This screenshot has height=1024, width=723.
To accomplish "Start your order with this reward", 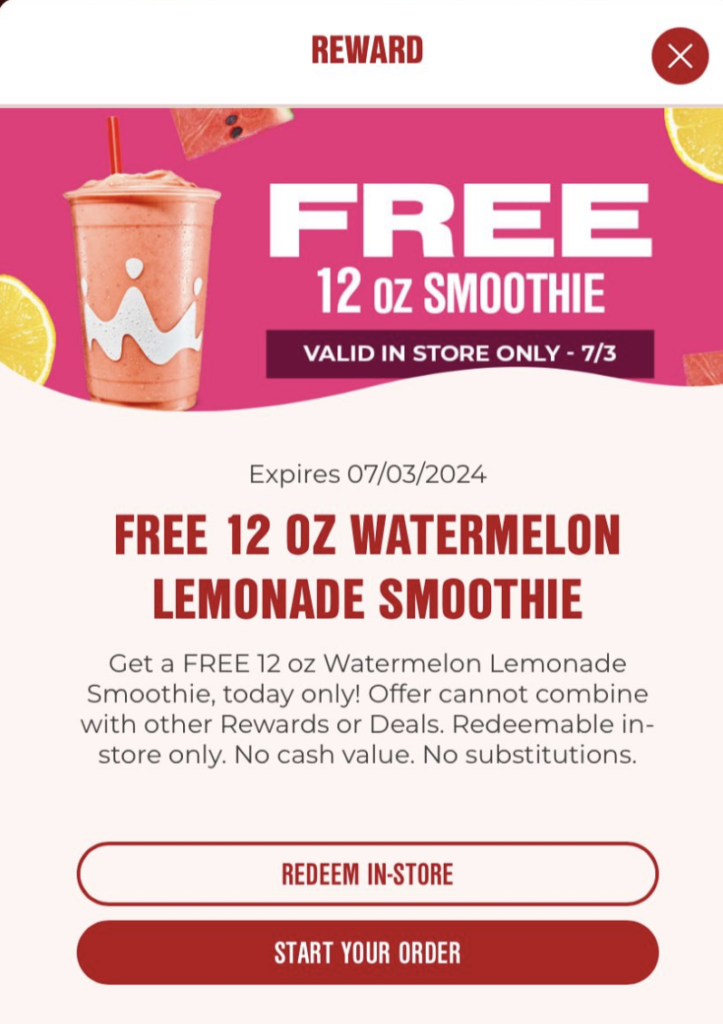I will point(367,952).
